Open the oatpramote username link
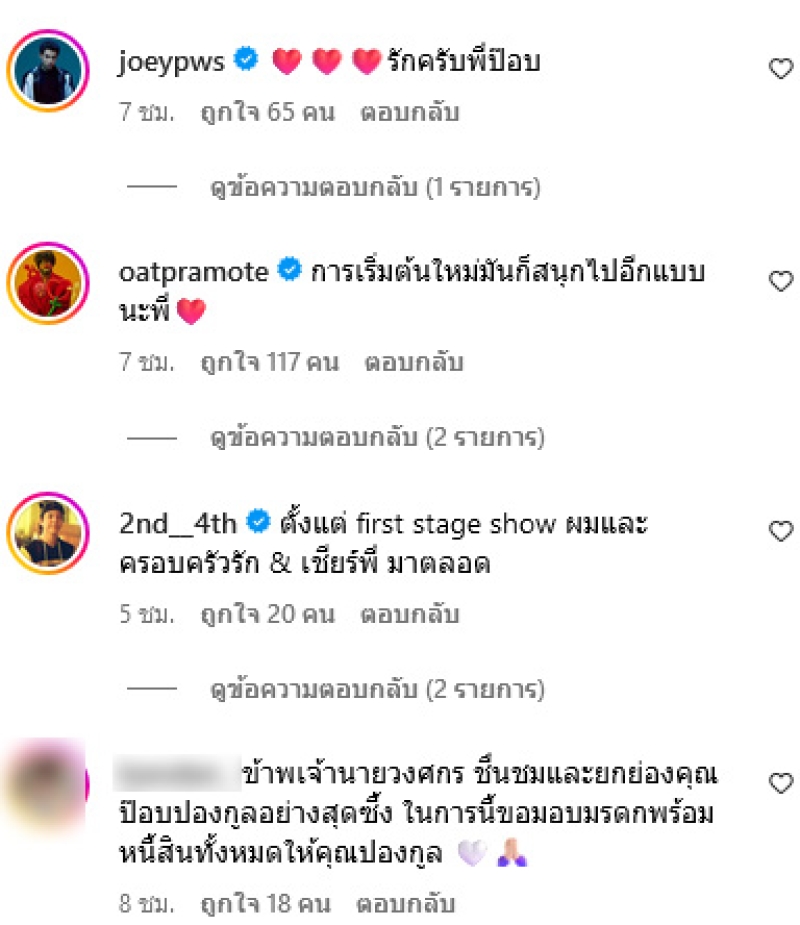Image resolution: width=800 pixels, height=925 pixels. (193, 271)
